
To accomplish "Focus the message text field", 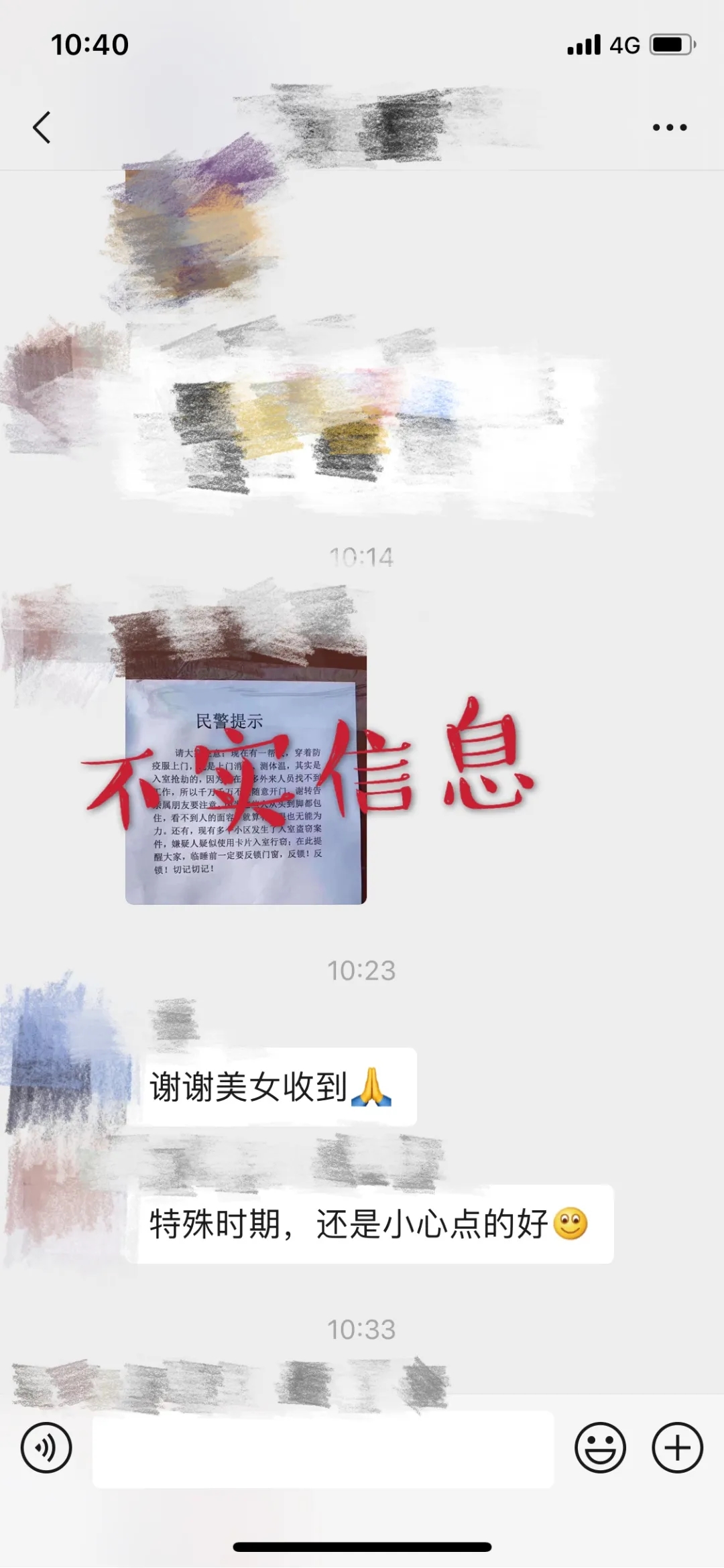I will tap(323, 1449).
